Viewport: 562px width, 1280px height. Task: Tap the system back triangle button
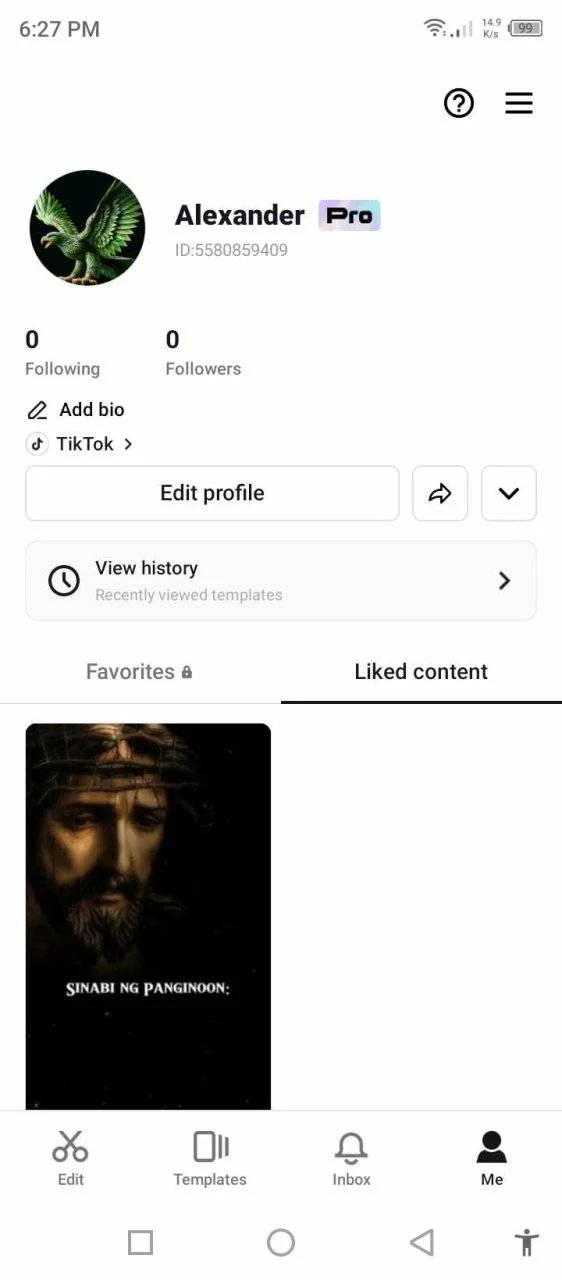pyautogui.click(x=422, y=1243)
